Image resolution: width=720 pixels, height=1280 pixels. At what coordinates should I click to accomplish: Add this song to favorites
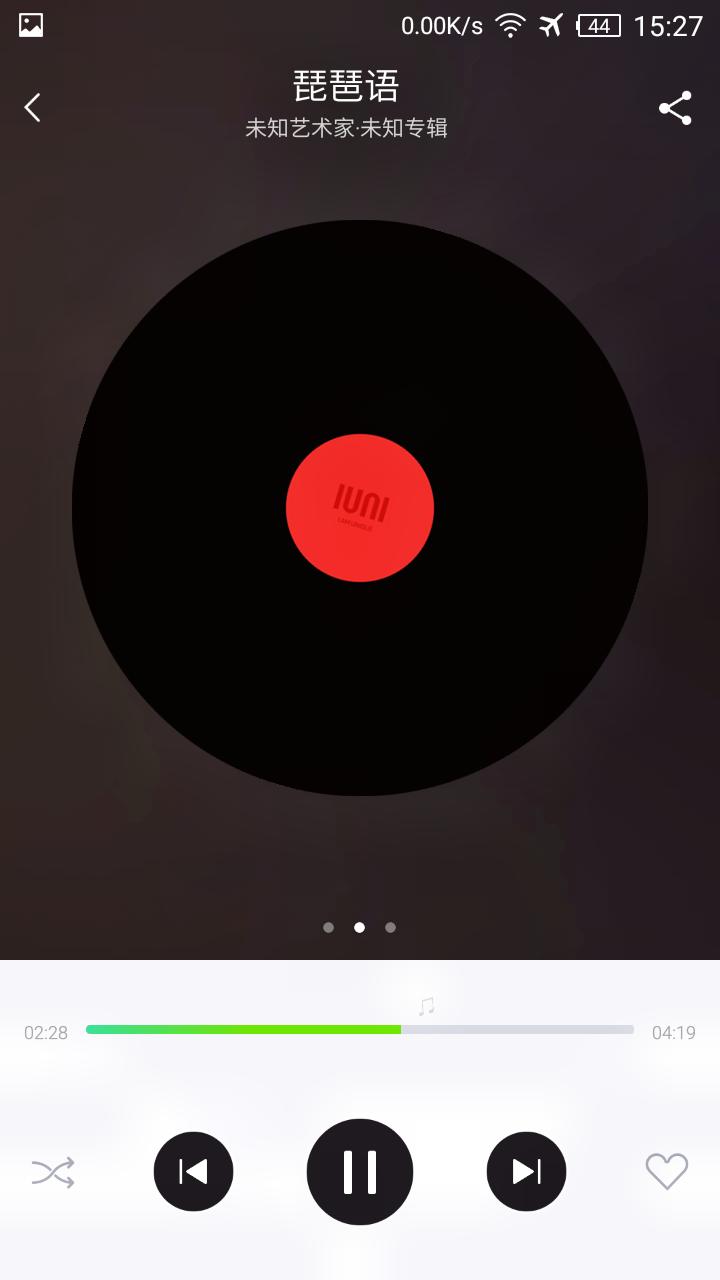click(x=666, y=1171)
